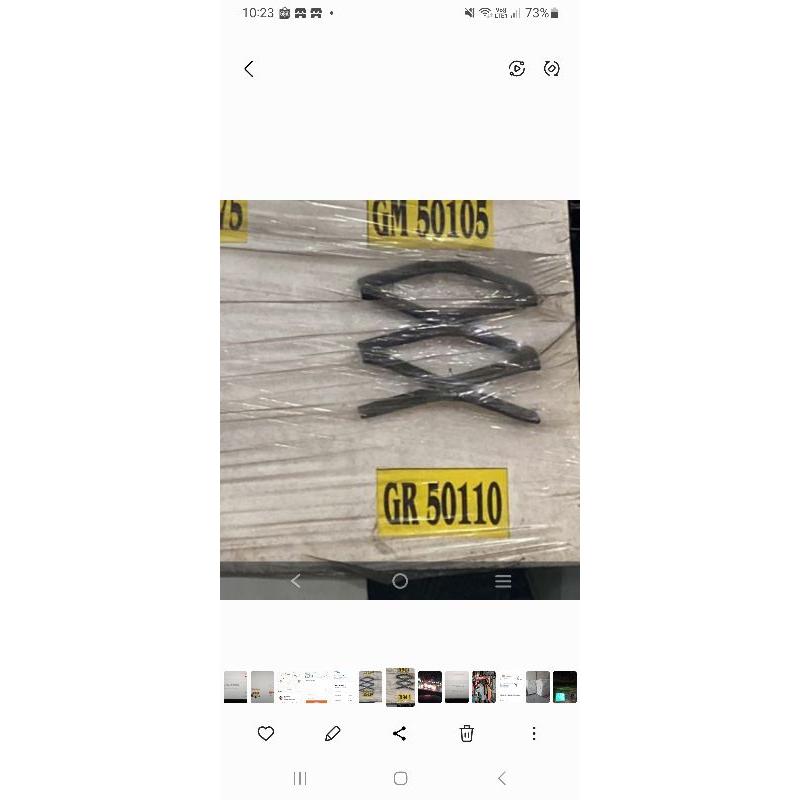This screenshot has width=800, height=800.
Task: Open the night street lights thumbnail in the strip
Action: [430, 687]
